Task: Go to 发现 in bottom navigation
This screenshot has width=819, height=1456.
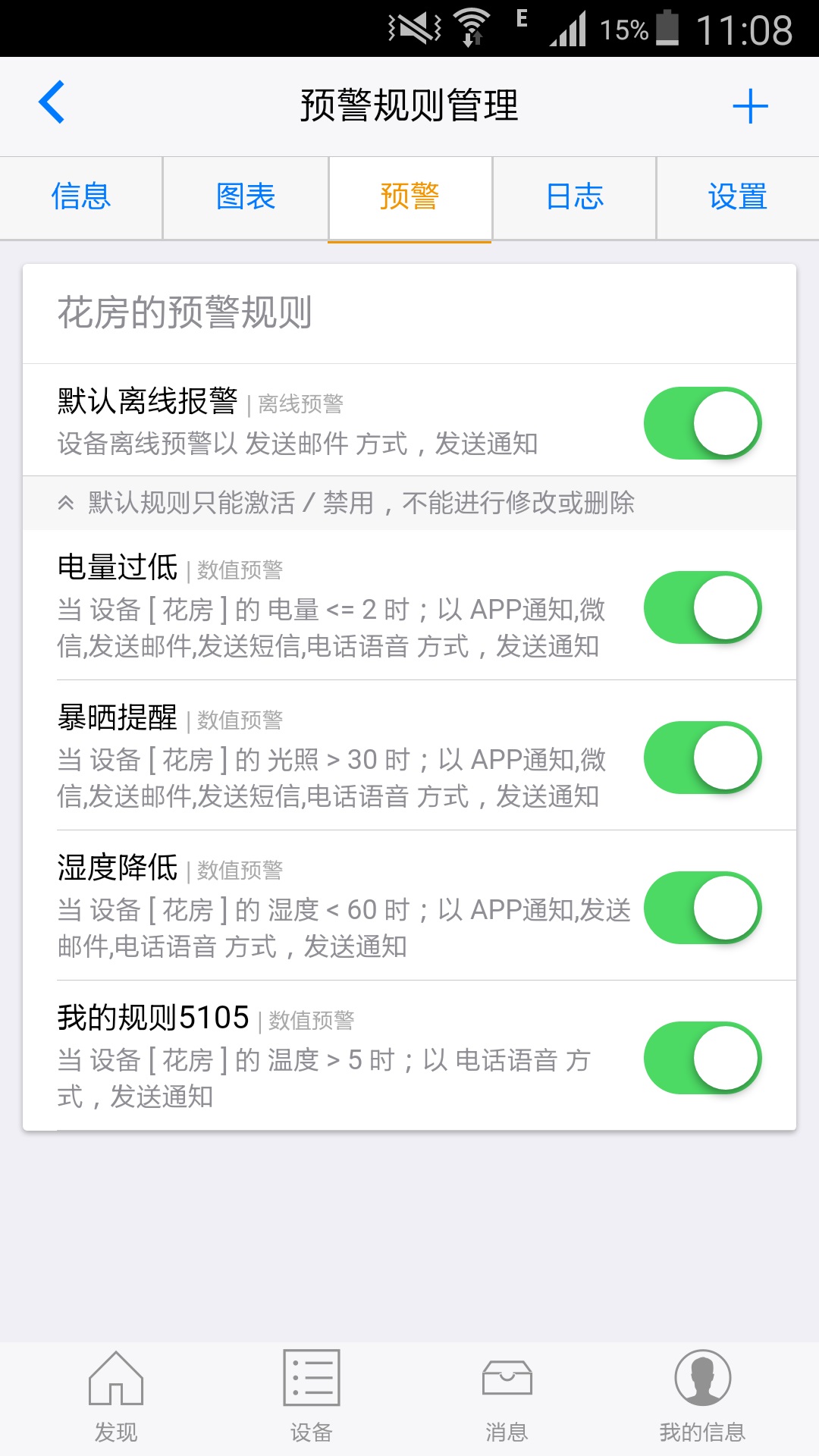Action: 116,1398
